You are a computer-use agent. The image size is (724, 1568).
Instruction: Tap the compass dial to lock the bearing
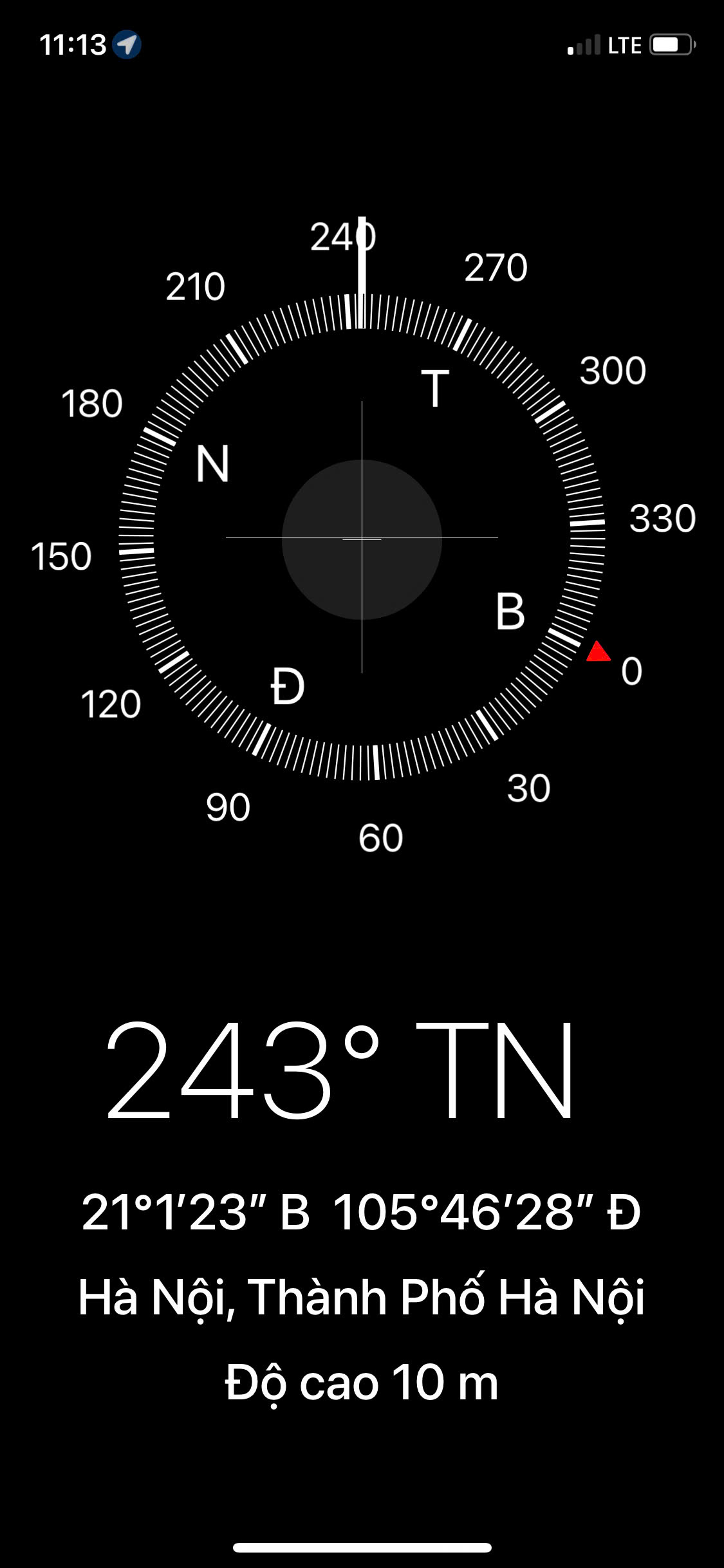click(362, 537)
